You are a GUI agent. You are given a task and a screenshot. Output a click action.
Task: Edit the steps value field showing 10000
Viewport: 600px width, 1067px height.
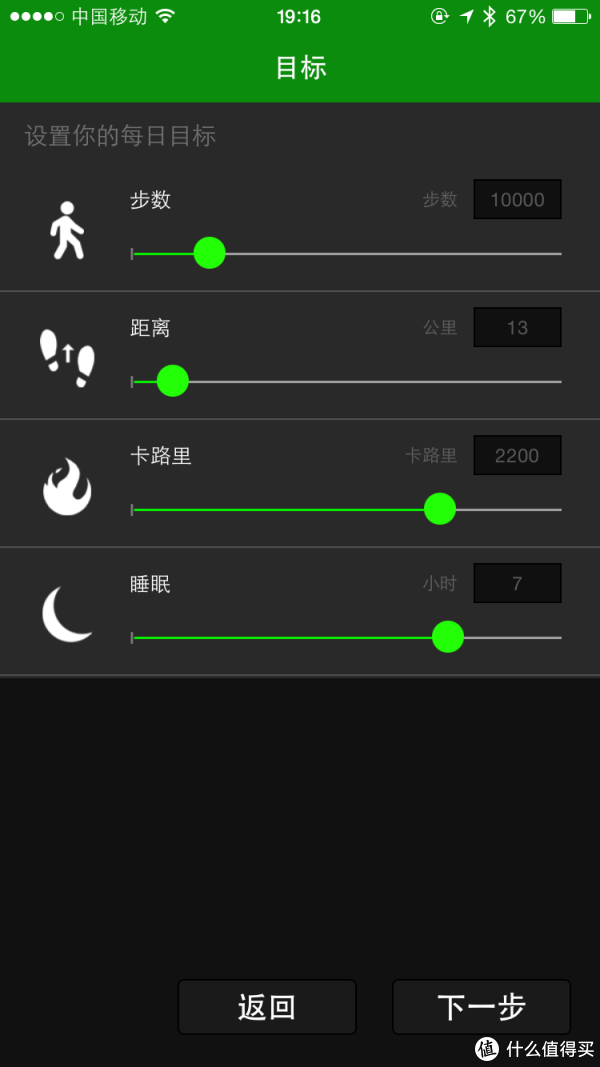(x=518, y=199)
